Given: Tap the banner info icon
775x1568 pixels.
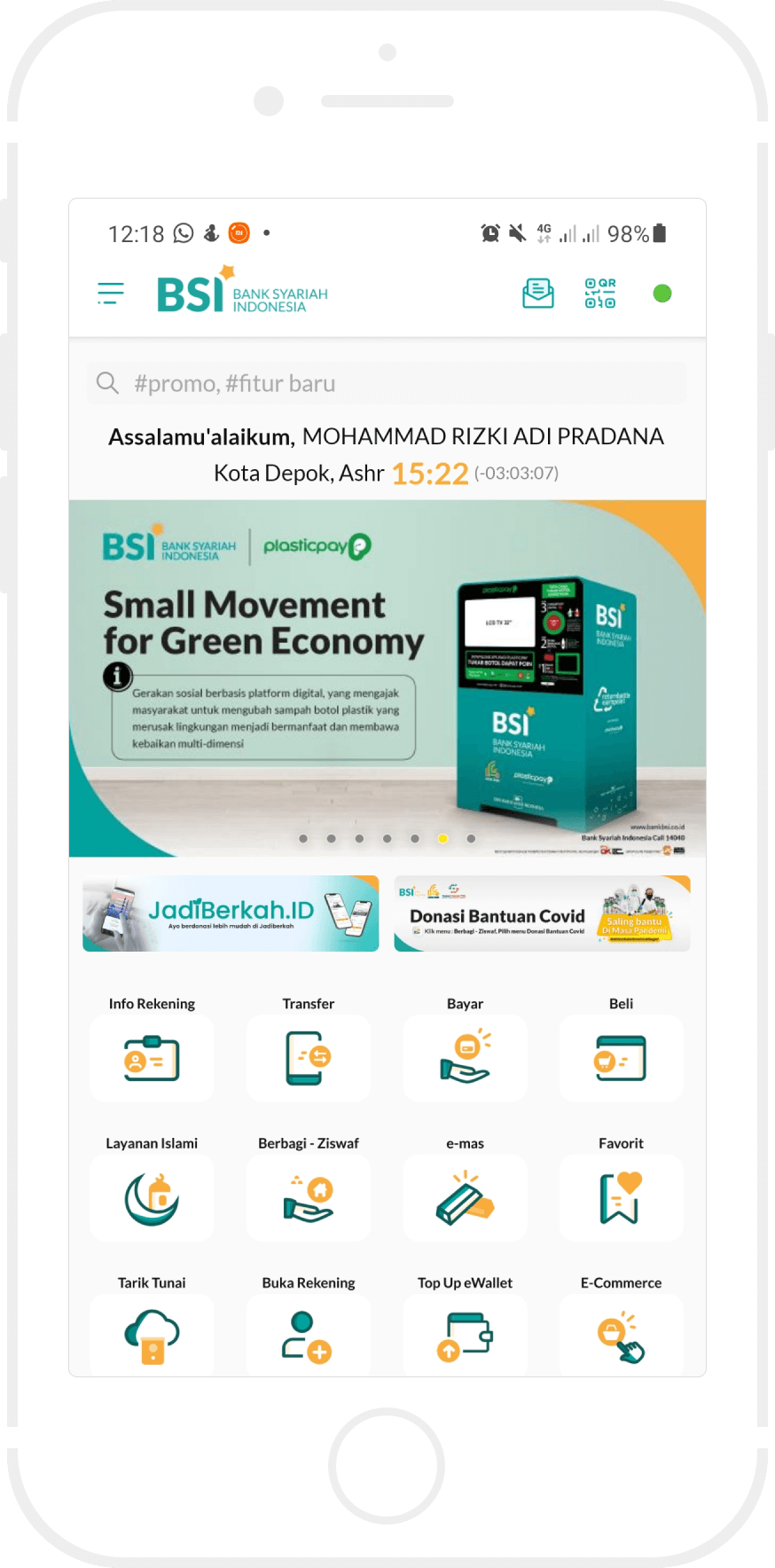Looking at the screenshot, I should click(117, 676).
